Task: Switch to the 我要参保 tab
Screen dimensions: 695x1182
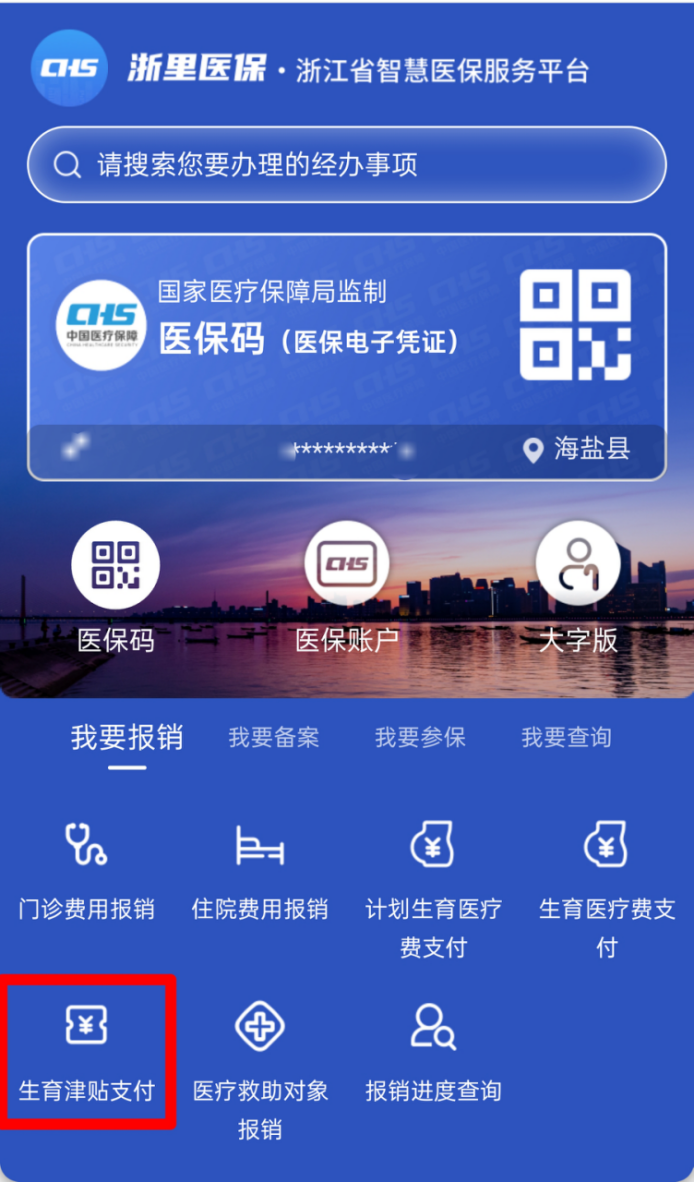Action: pyautogui.click(x=420, y=738)
